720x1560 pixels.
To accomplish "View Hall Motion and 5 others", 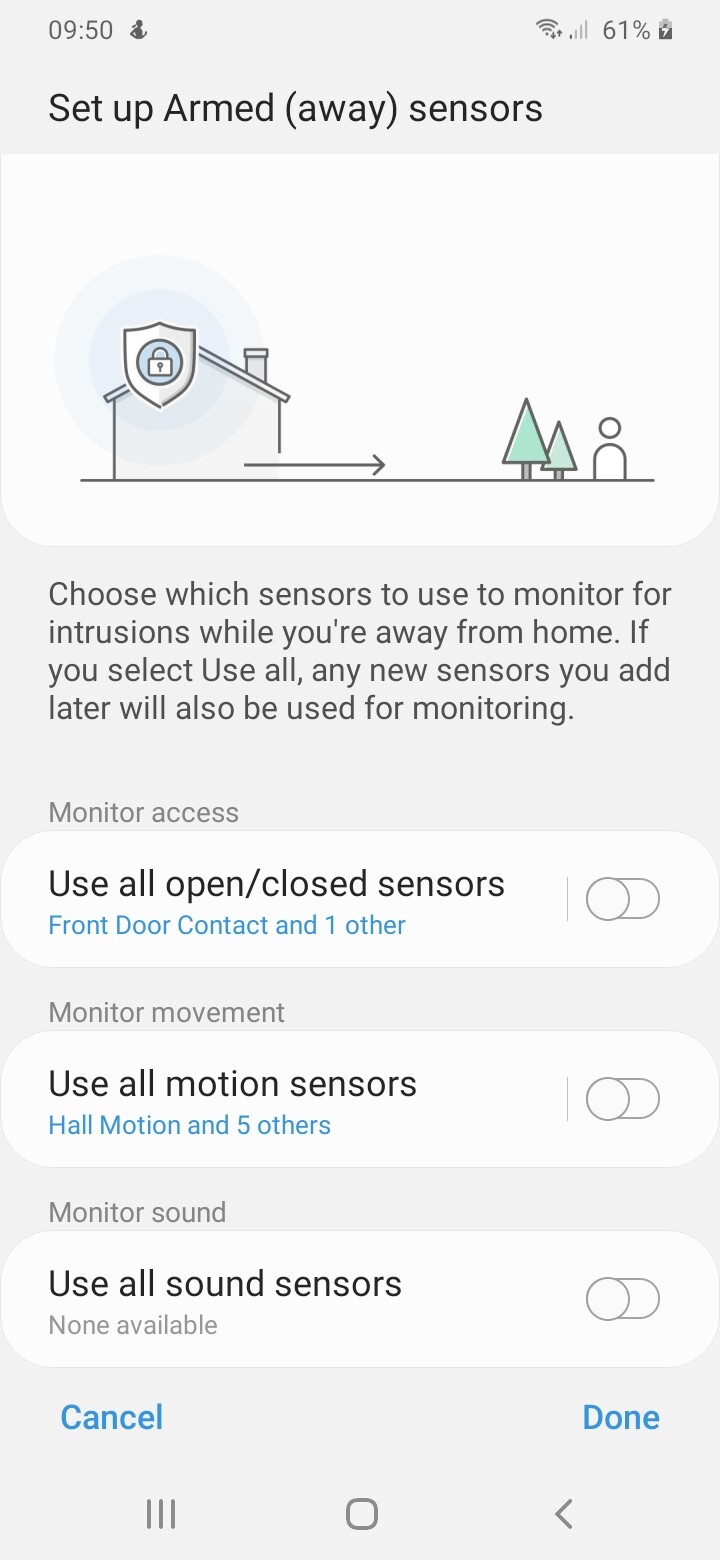I will pyautogui.click(x=189, y=1125).
